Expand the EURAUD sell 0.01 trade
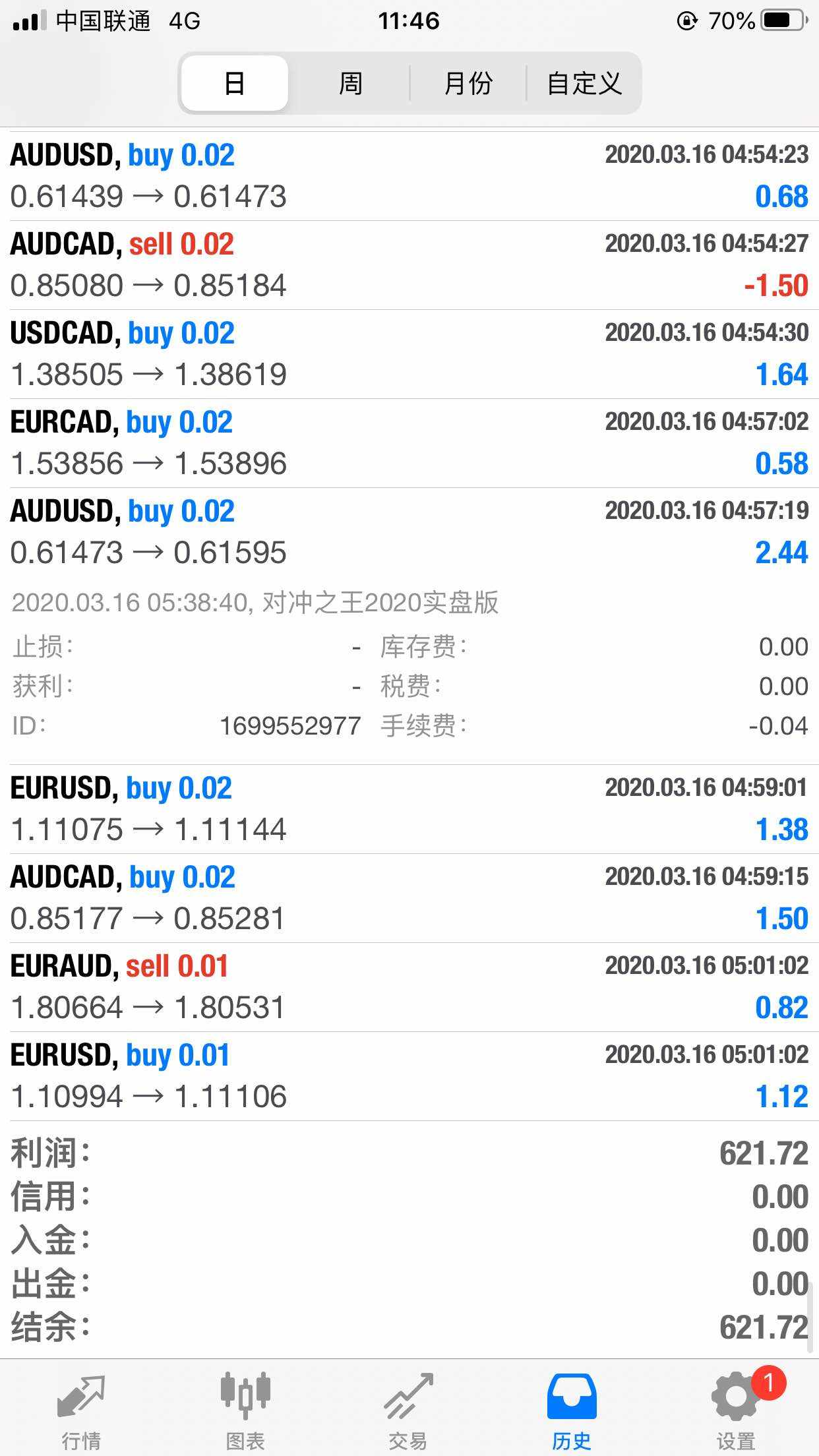Viewport: 819px width, 1456px height. pos(409,987)
